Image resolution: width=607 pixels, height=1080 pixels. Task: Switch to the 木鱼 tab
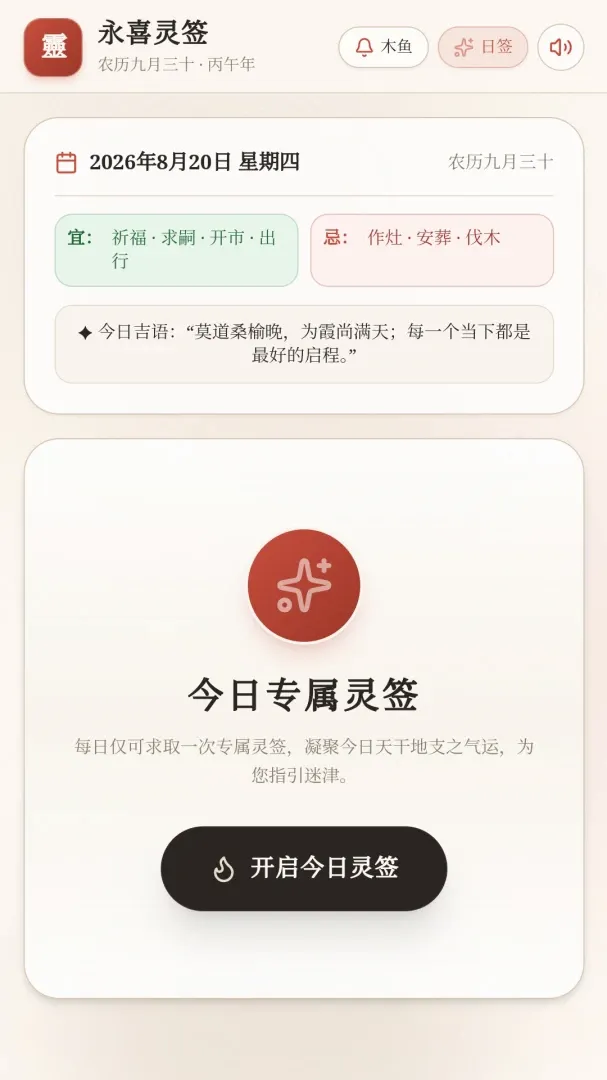click(x=383, y=47)
